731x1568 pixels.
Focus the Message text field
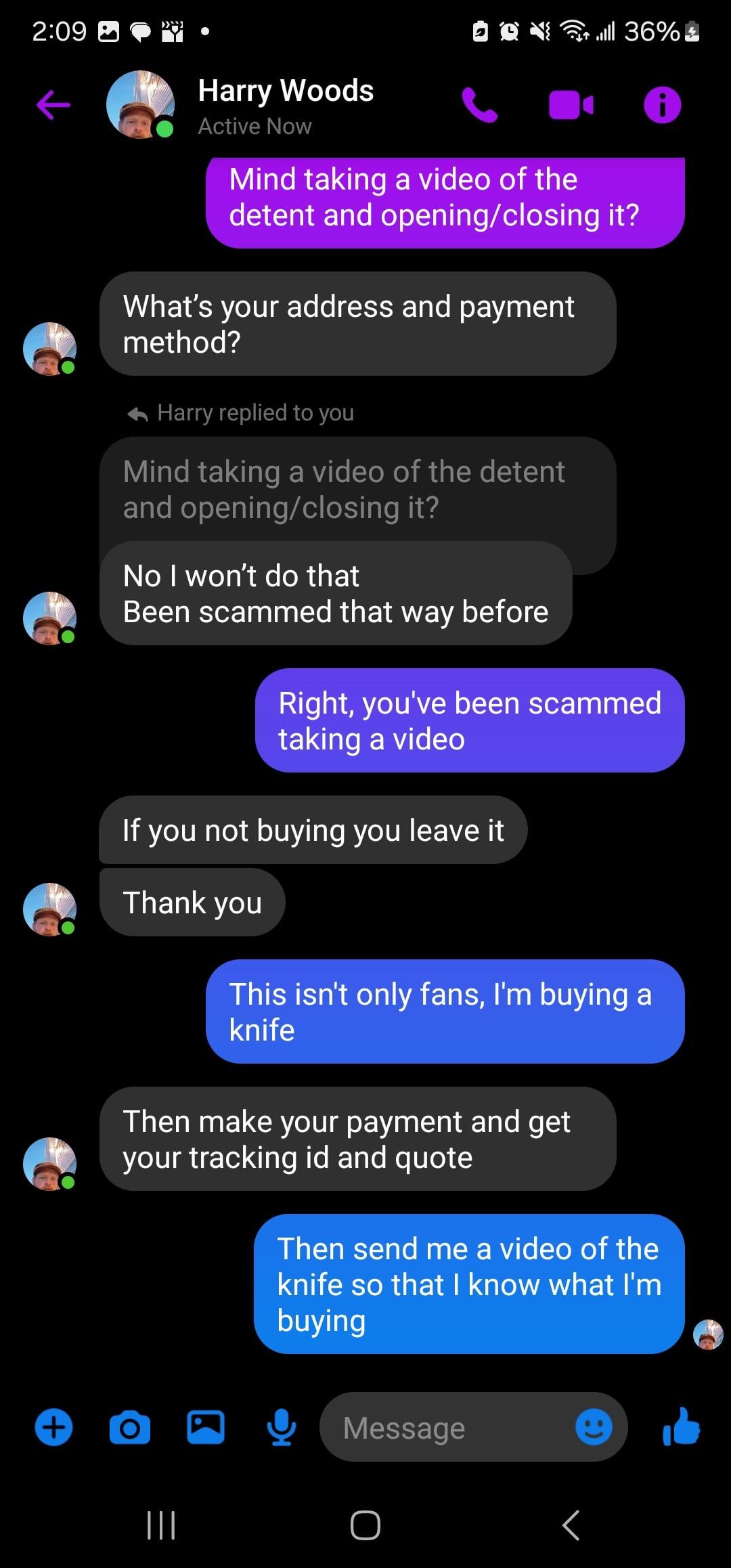click(x=447, y=1427)
